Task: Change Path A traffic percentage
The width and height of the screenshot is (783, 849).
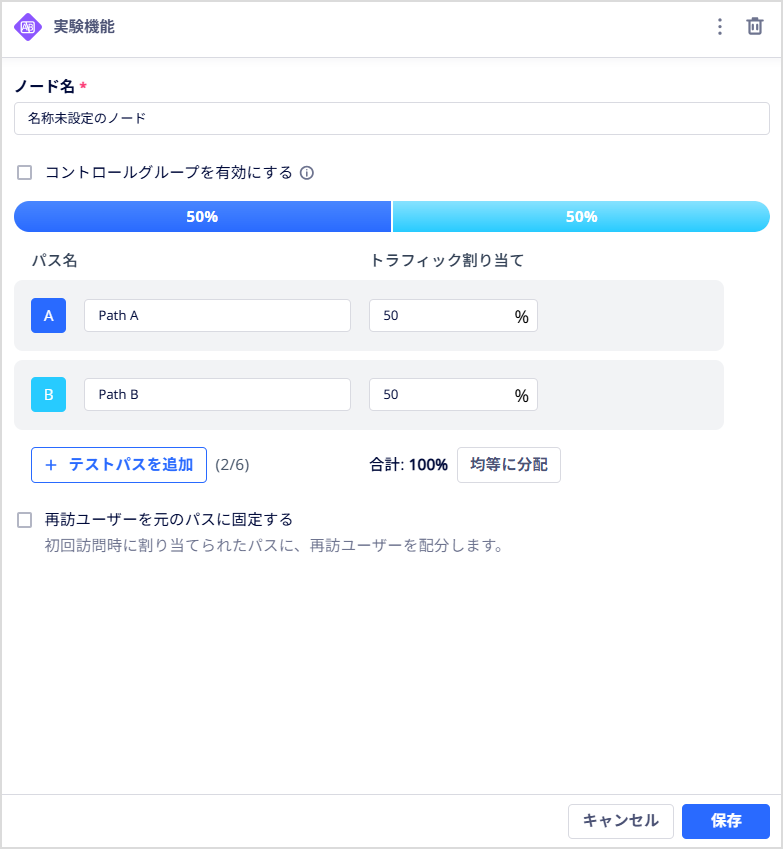Action: point(440,315)
